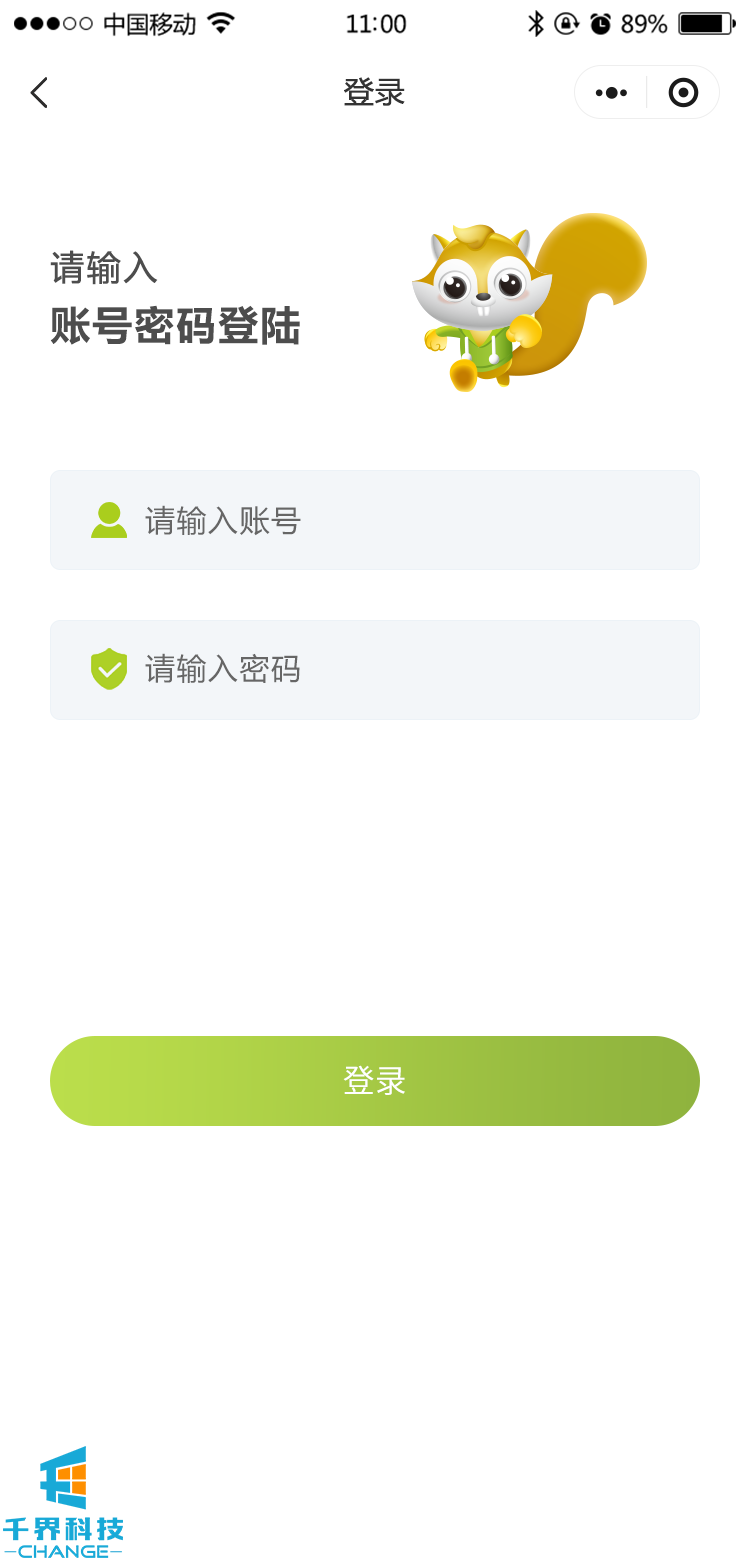
Task: Go back from the 登录 page
Action: click(x=39, y=93)
